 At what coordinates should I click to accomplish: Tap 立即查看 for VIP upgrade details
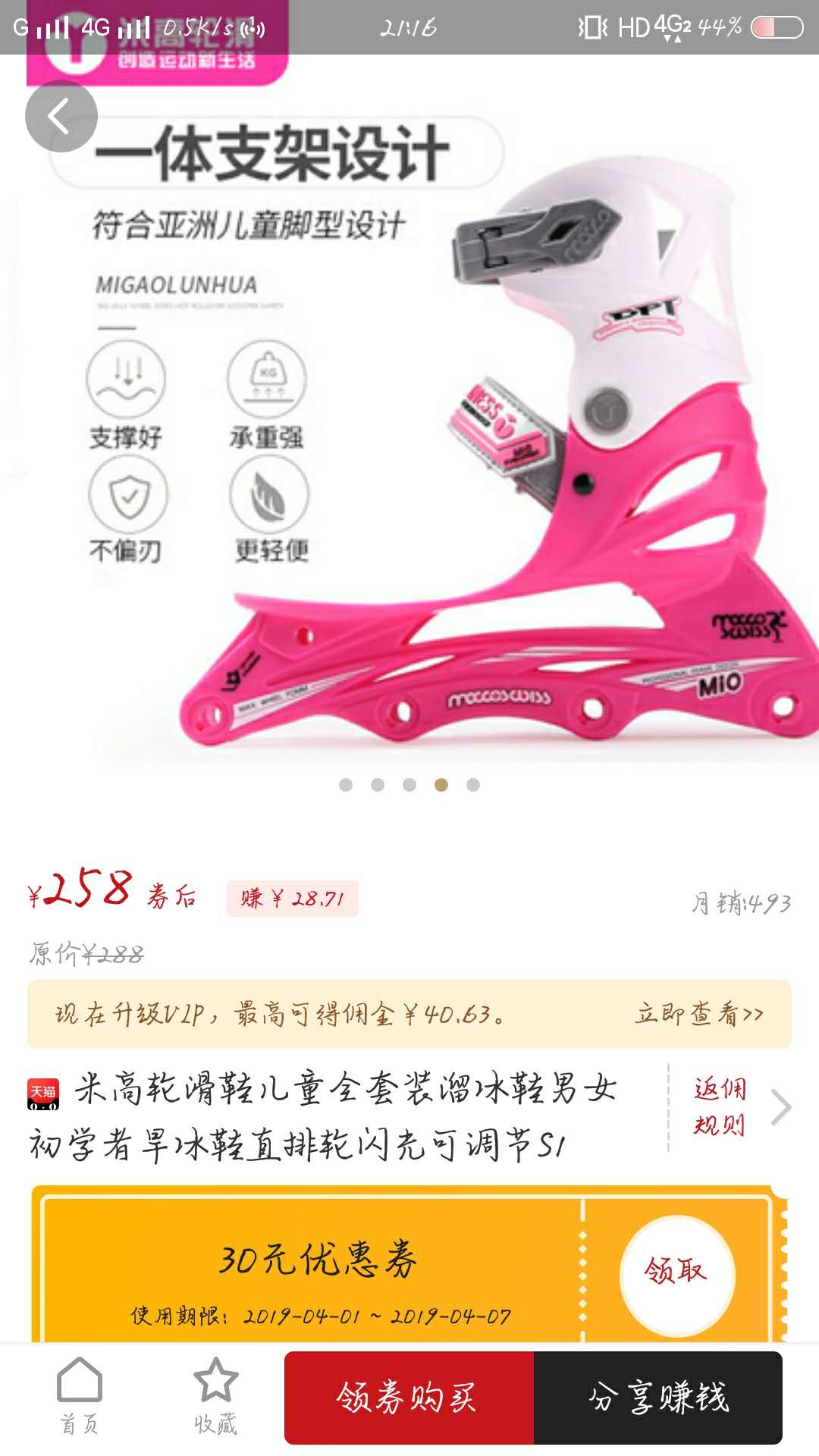coord(699,1014)
